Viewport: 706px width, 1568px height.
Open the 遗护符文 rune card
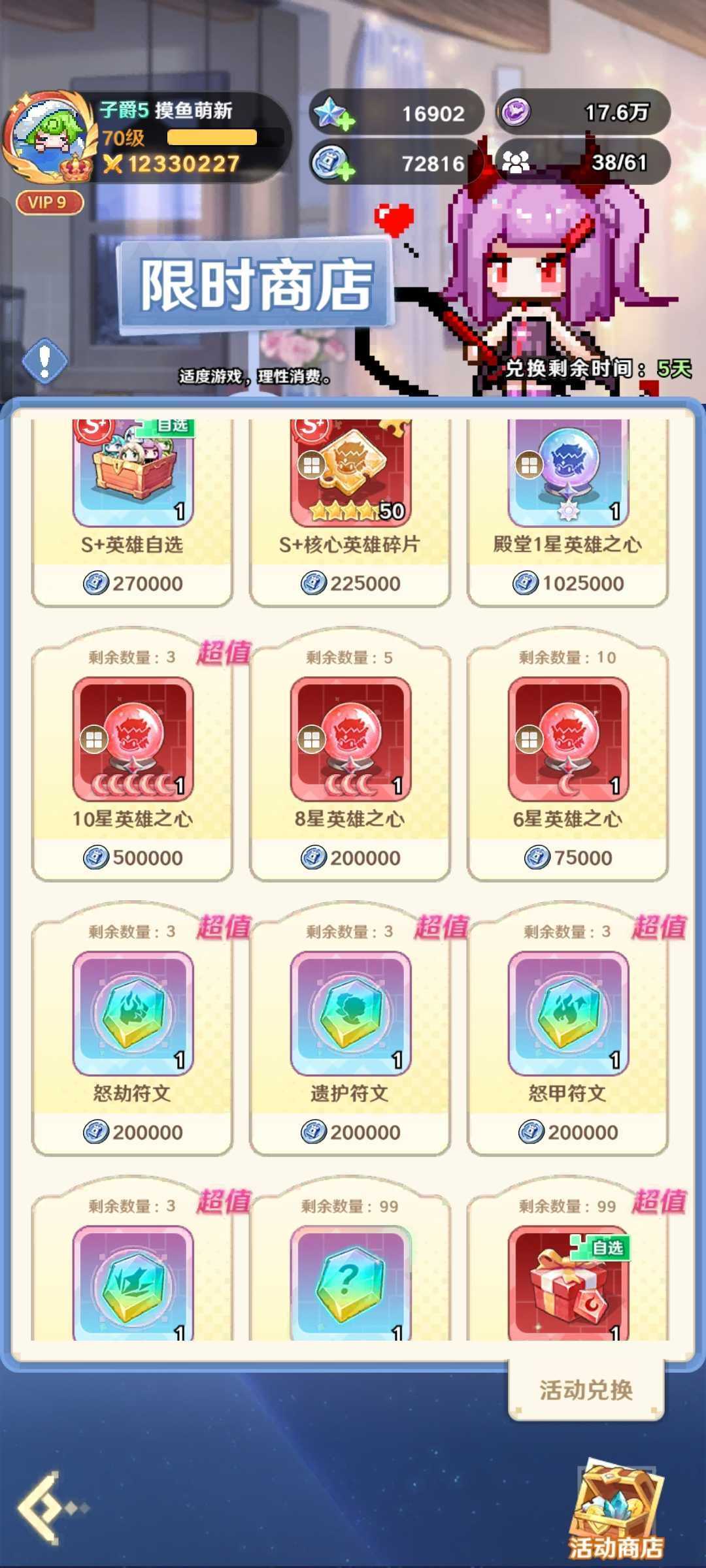point(350,1026)
